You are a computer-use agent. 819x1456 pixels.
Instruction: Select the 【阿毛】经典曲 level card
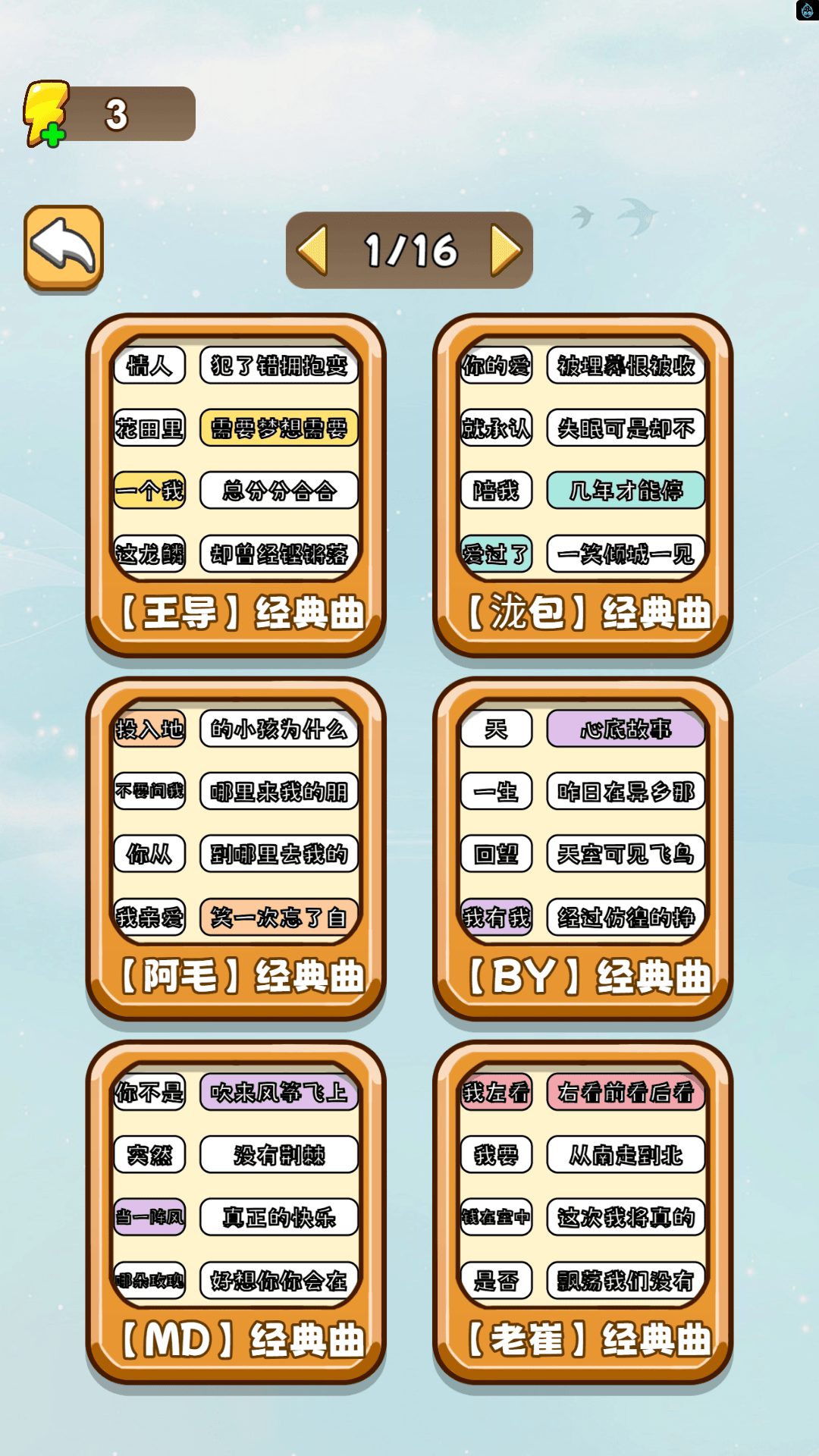click(236, 849)
